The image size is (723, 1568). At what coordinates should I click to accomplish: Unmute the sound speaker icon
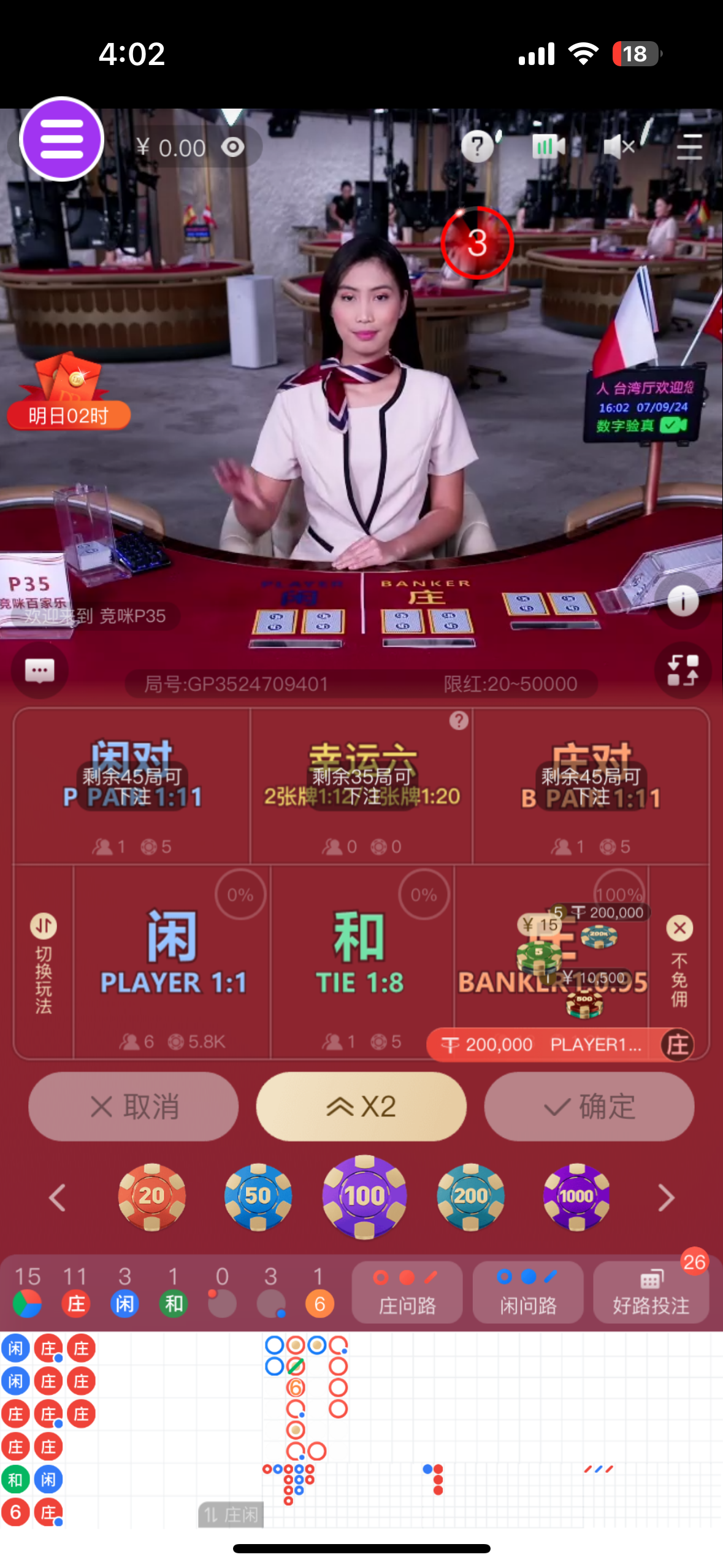point(618,147)
